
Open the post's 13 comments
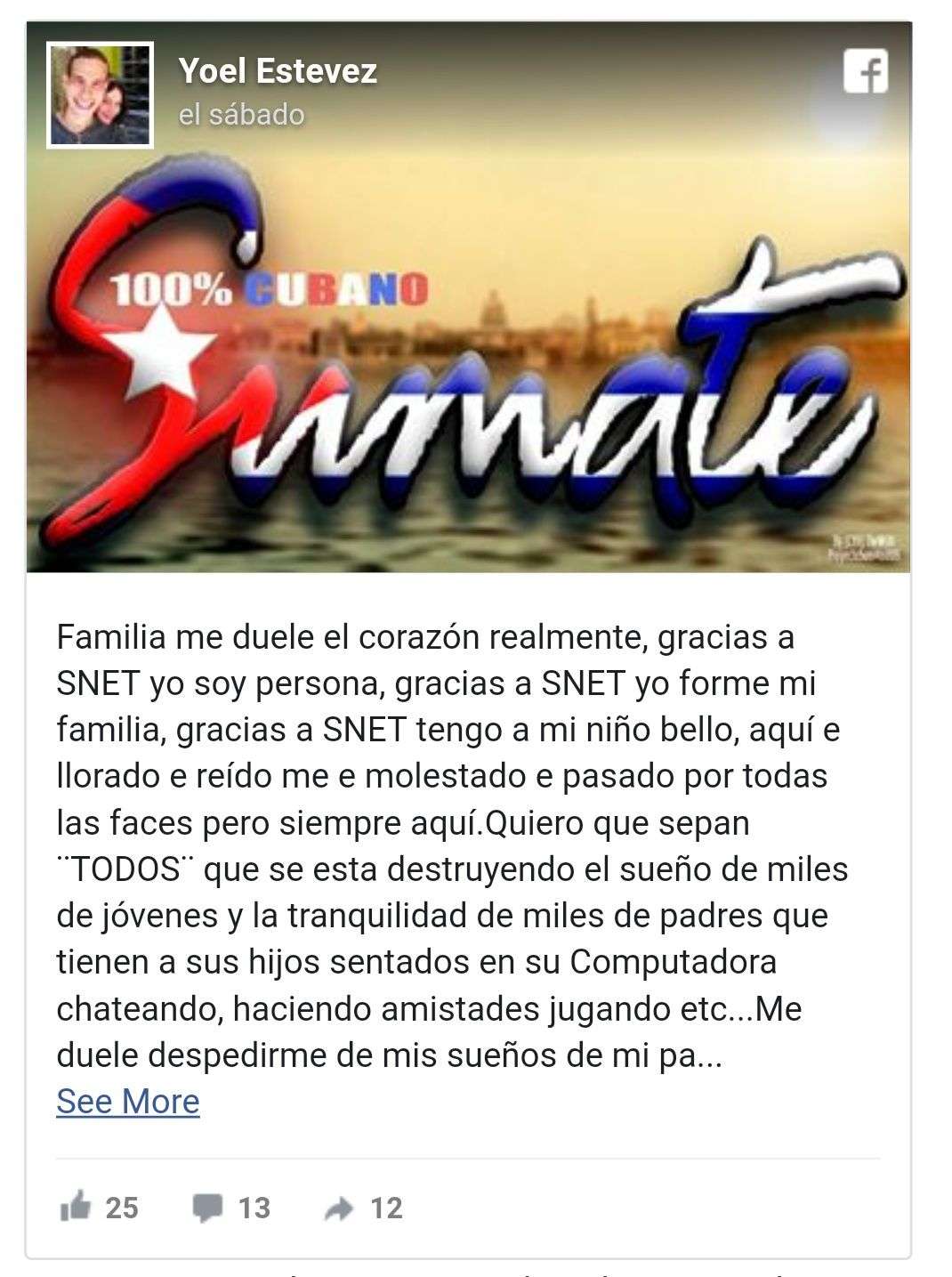(x=210, y=1208)
